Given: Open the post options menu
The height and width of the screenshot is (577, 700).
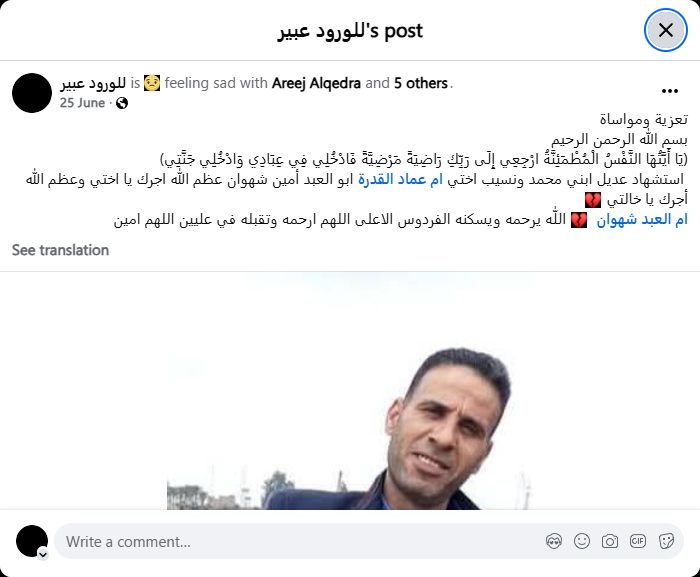Looking at the screenshot, I should 669,90.
